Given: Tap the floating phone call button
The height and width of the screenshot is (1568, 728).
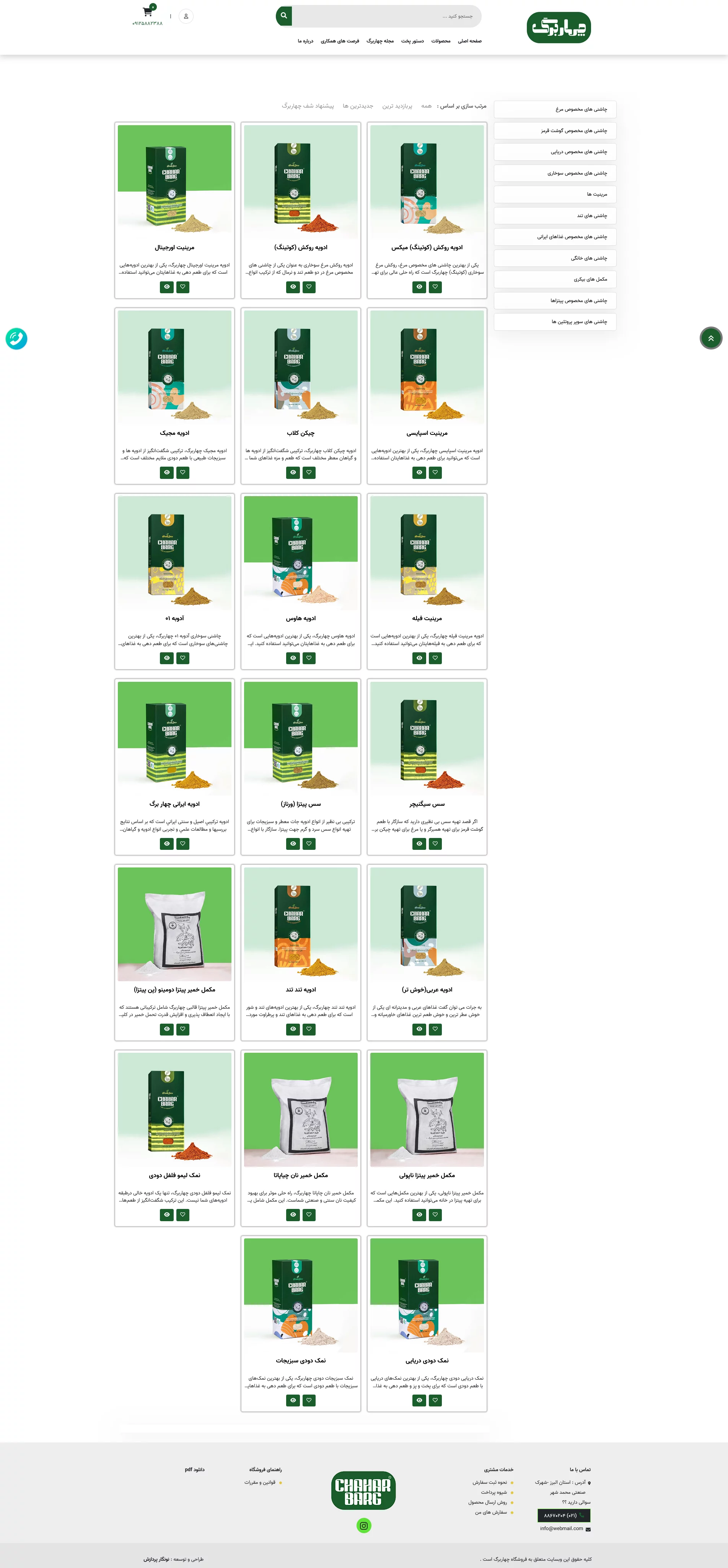Looking at the screenshot, I should 16,338.
